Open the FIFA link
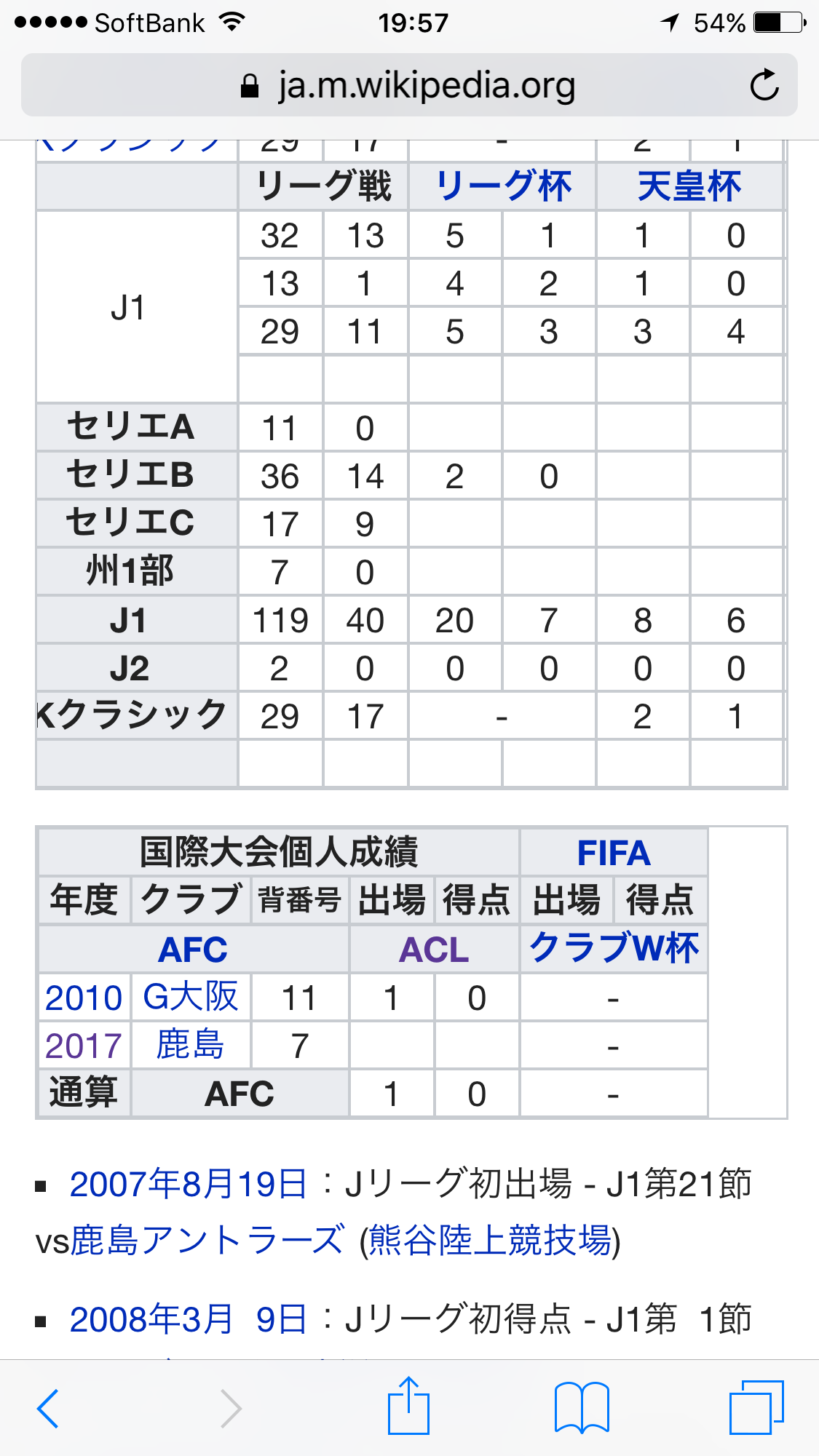Image resolution: width=819 pixels, height=1456 pixels. tap(613, 853)
